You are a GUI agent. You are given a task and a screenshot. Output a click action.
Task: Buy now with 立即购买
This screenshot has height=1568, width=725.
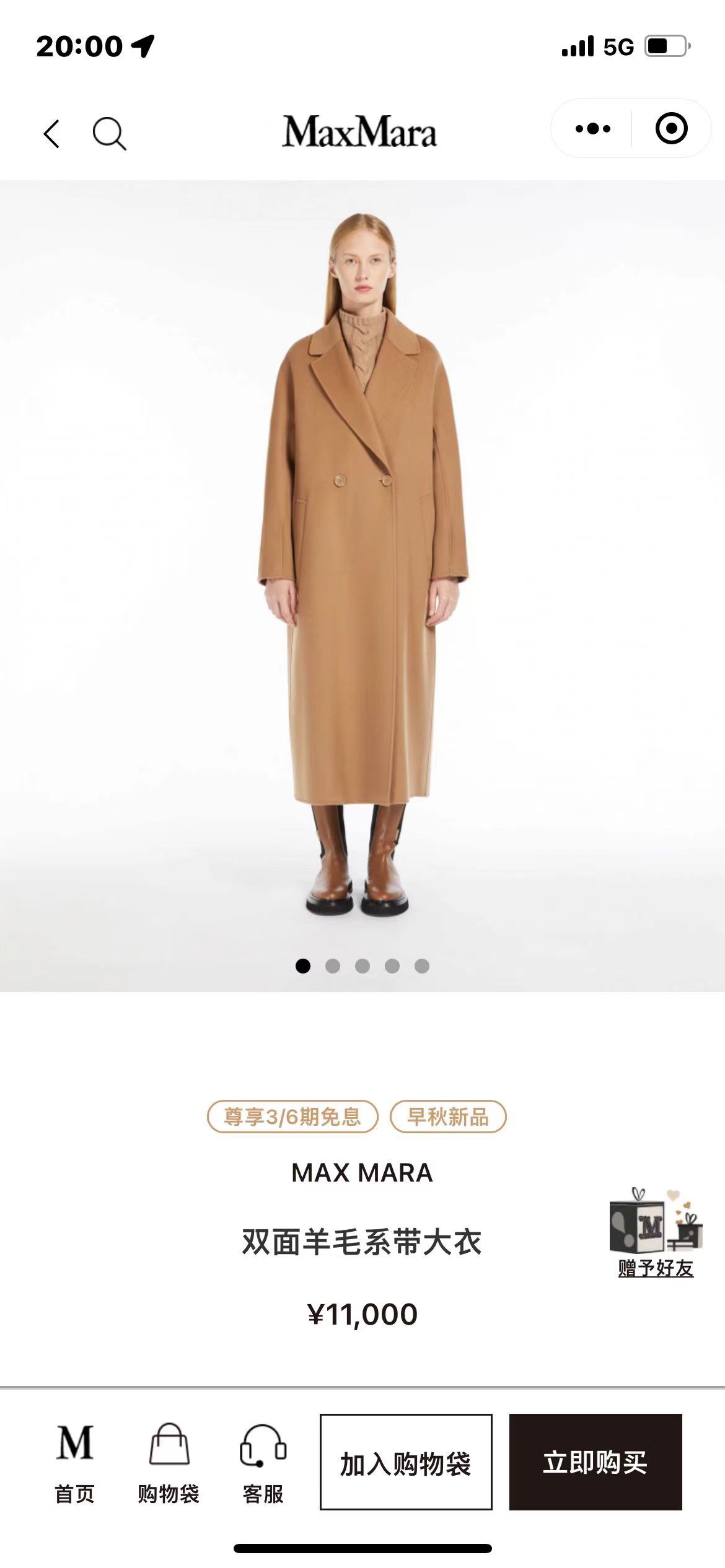click(x=595, y=1462)
